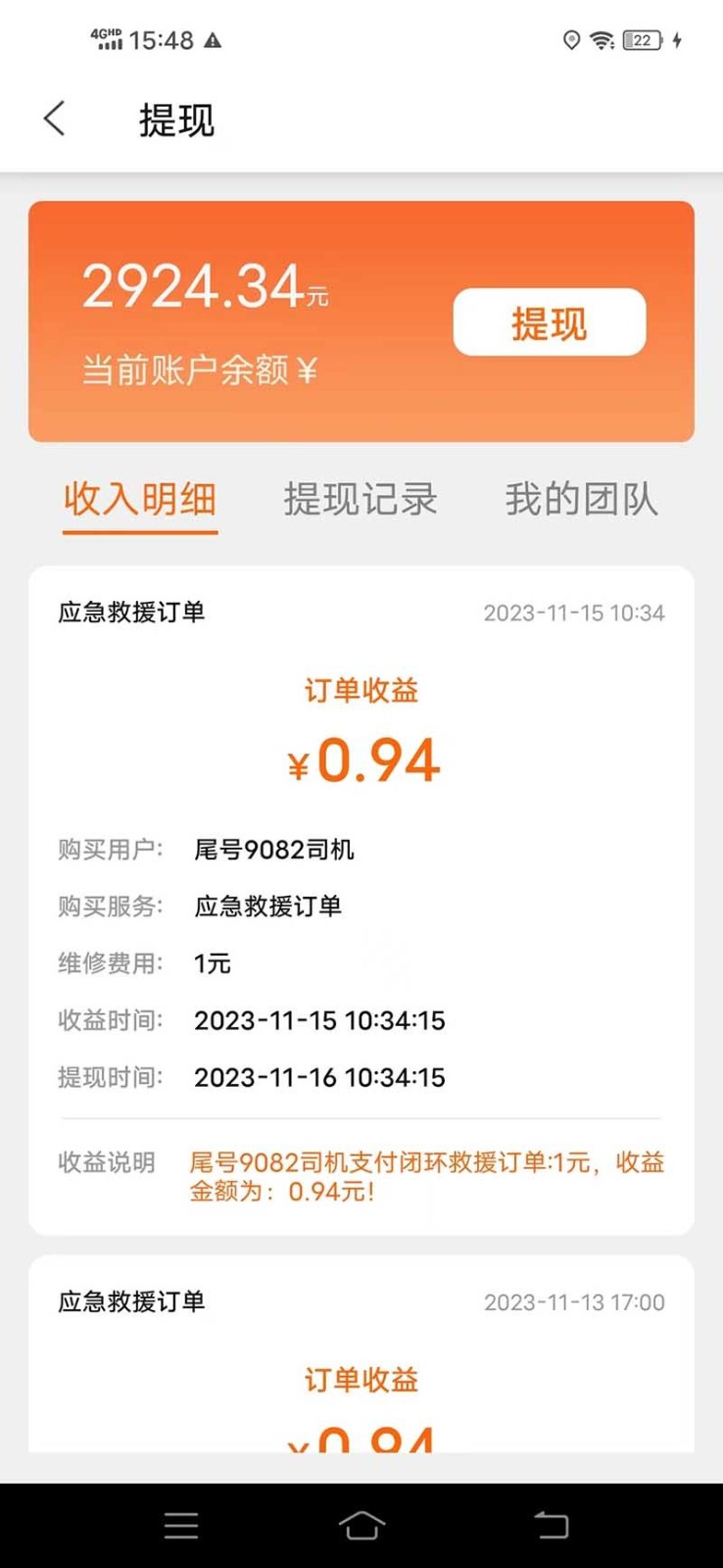The width and height of the screenshot is (723, 1568).
Task: Open the recent apps menu icon
Action: 180,1525
